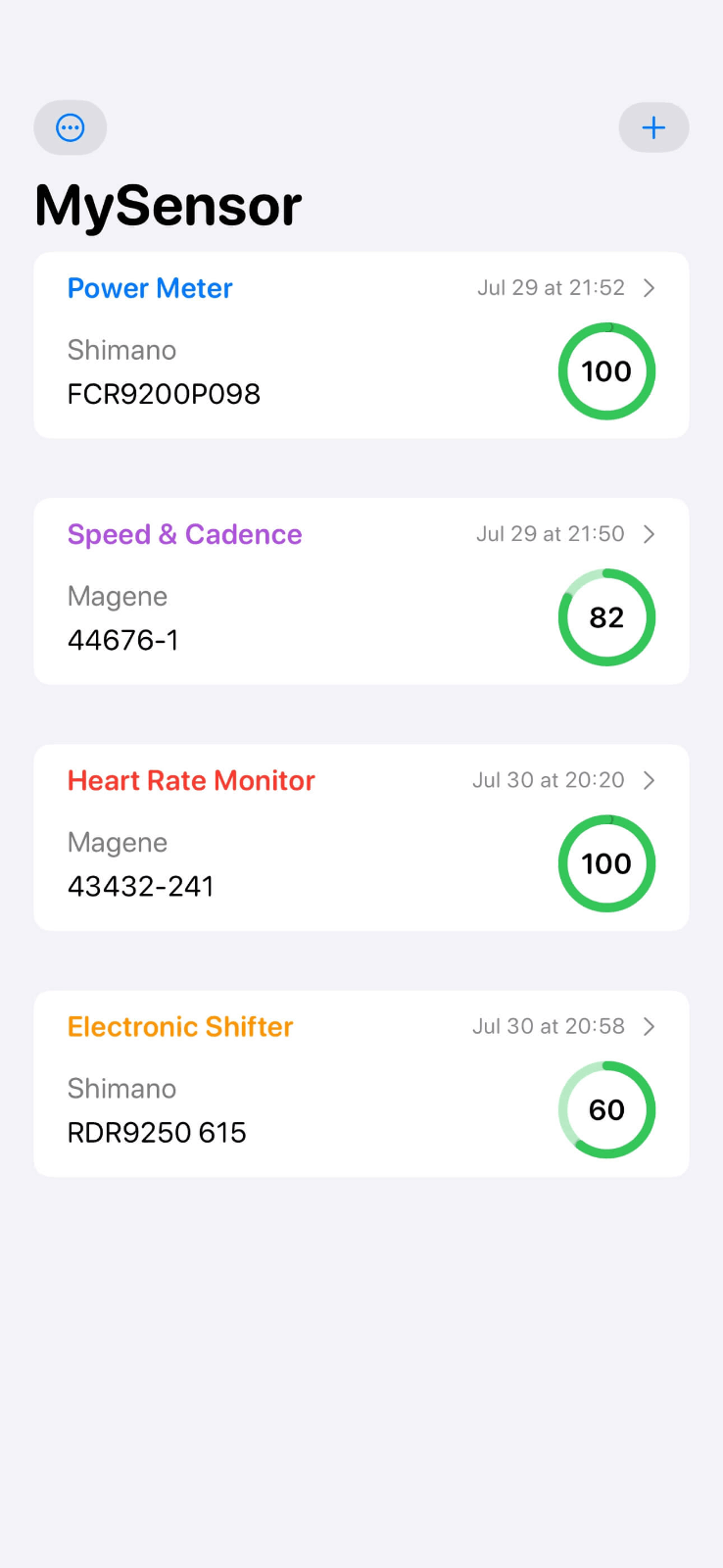Screen dimensions: 723x1568
Task: Tap the Heart Rate Monitor title
Action: pos(191,780)
